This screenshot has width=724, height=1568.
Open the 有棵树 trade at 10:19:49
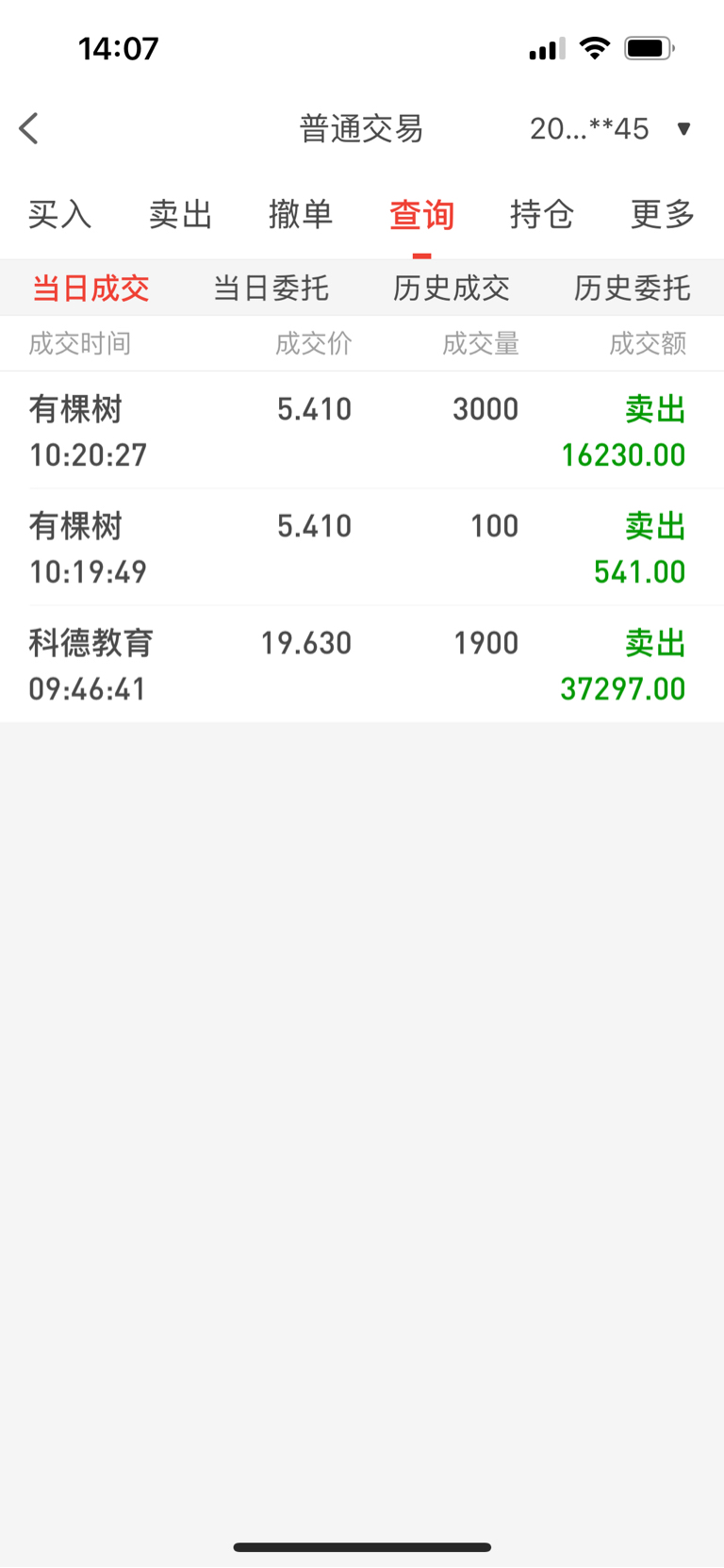tap(362, 548)
